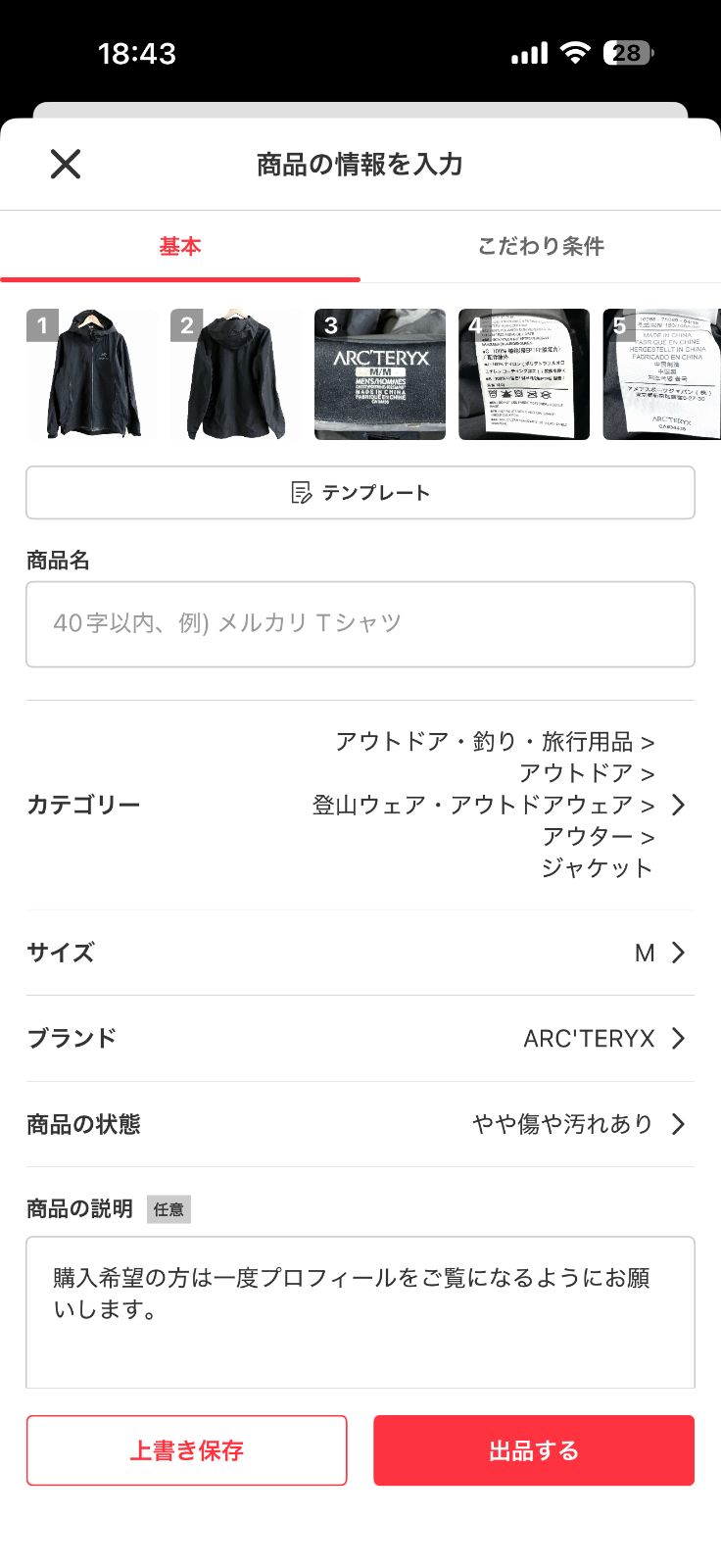Tap the cellular signal strength icon
721x1568 pixels.
pos(528,52)
